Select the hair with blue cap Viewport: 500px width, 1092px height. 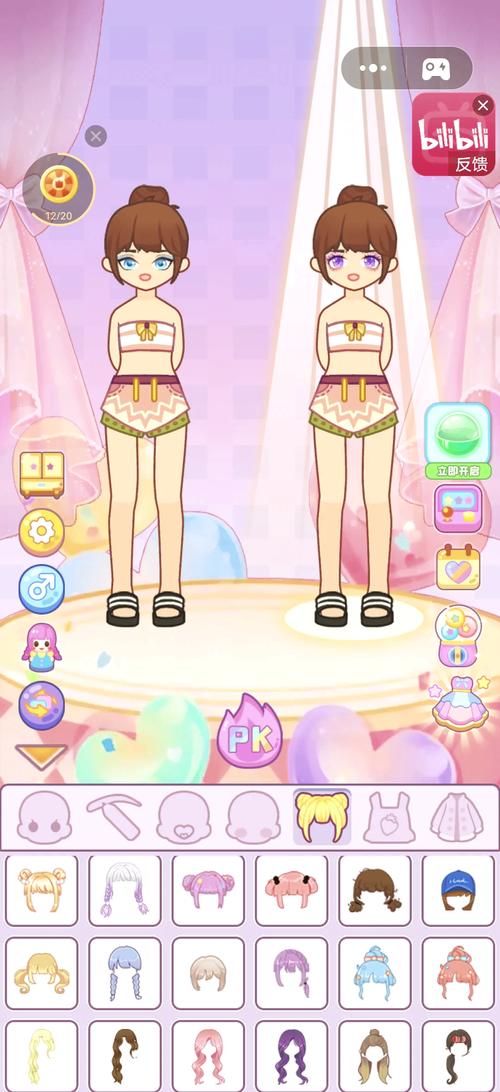[458, 891]
